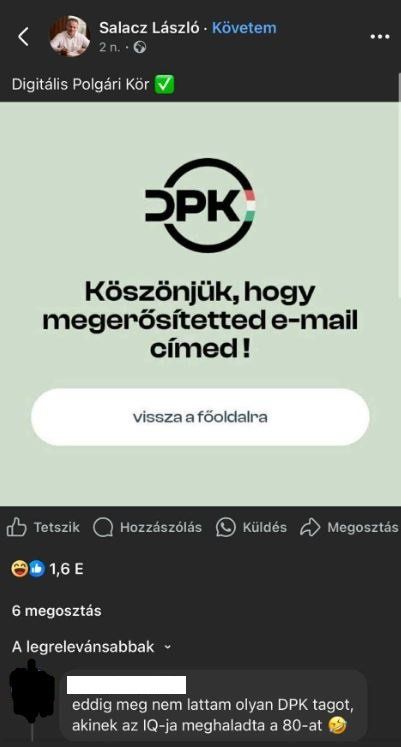Open the DPK confirmation image in the post
Screen dimensions: 401x747
pos(200,304)
